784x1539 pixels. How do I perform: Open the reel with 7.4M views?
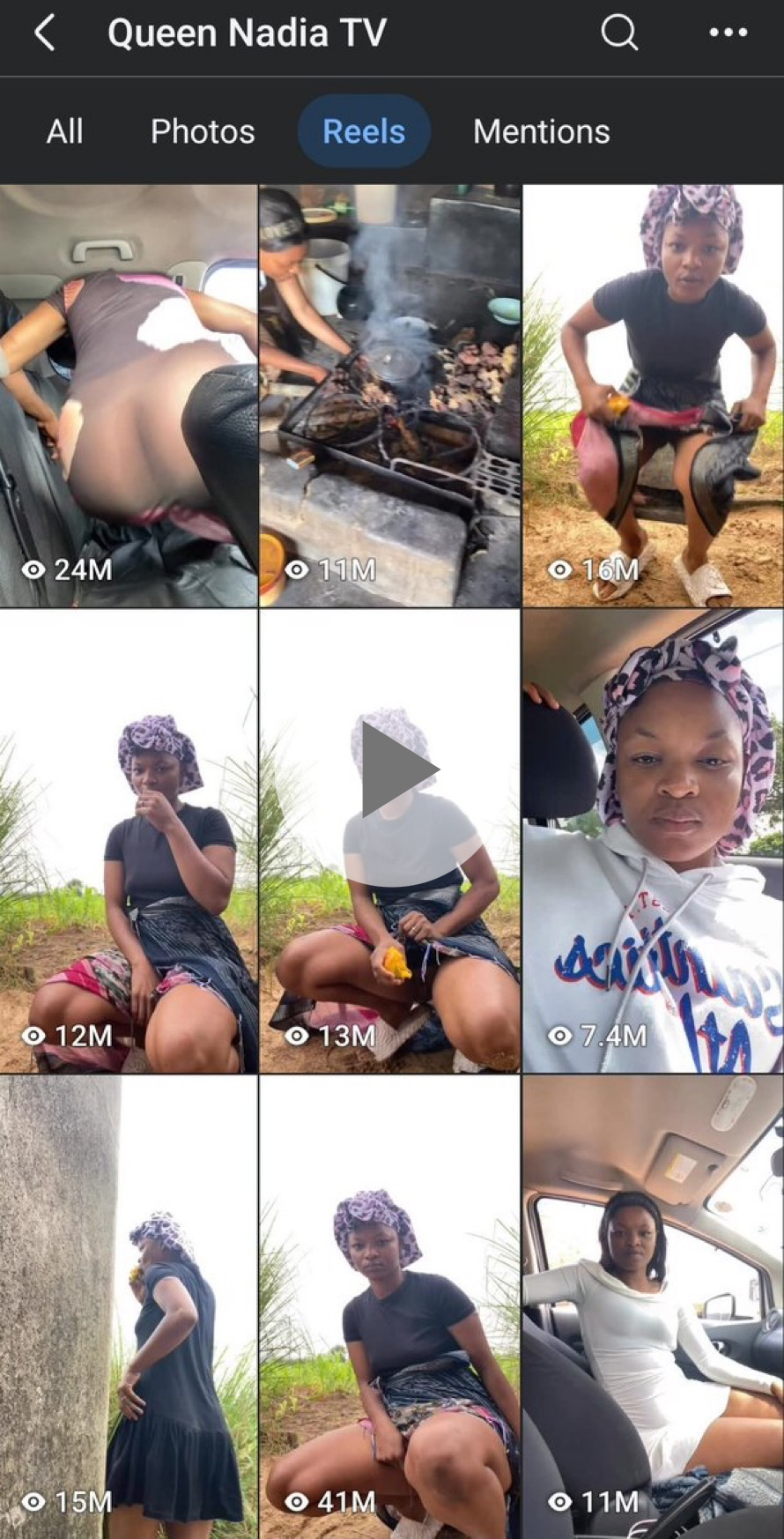(x=653, y=840)
